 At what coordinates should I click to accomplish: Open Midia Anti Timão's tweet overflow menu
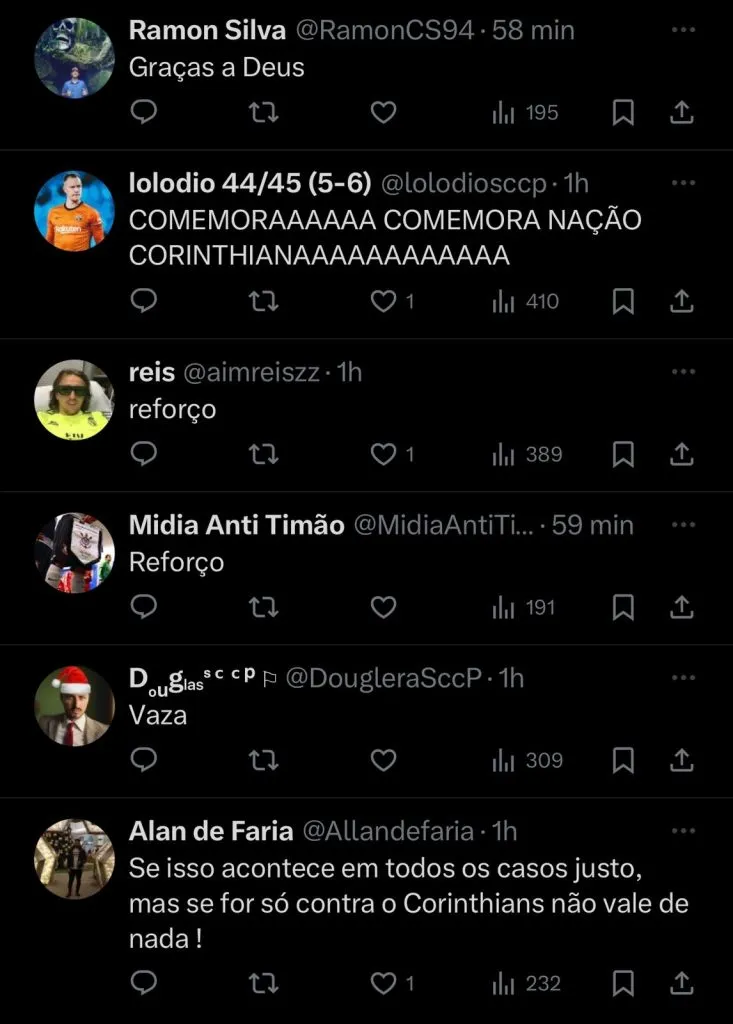pos(683,525)
